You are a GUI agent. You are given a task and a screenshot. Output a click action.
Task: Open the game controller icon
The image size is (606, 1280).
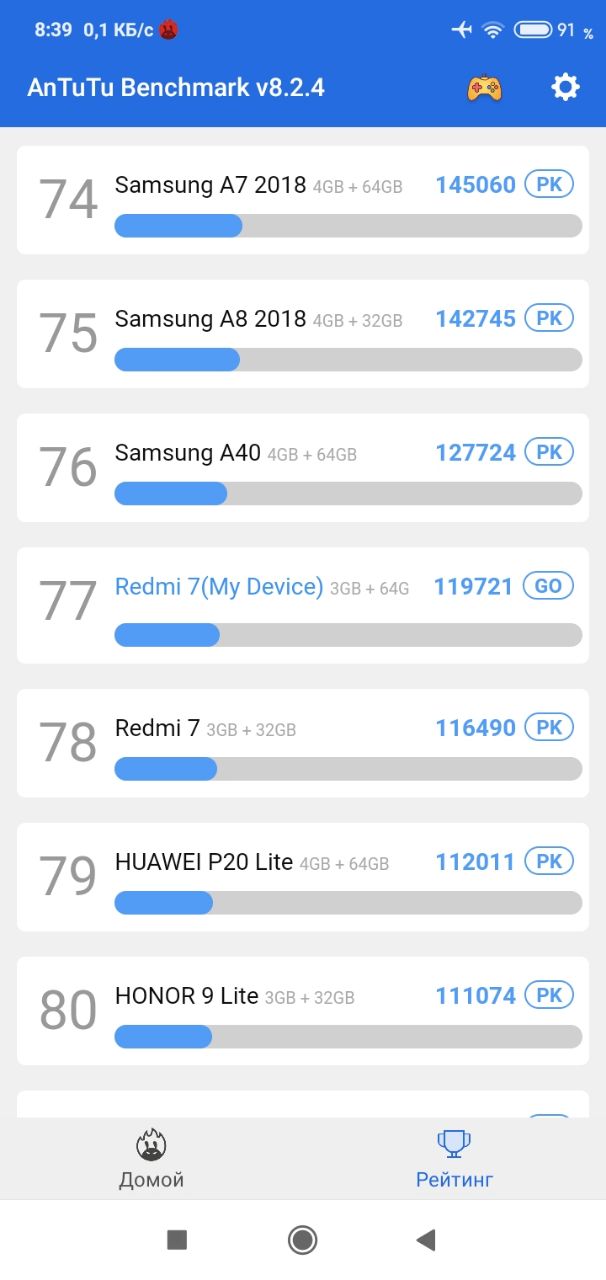tap(484, 87)
